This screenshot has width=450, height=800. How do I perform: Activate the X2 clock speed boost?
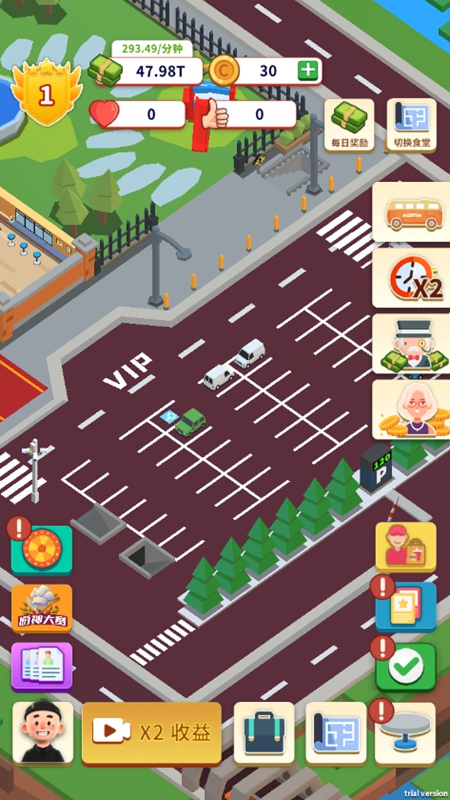tap(411, 278)
